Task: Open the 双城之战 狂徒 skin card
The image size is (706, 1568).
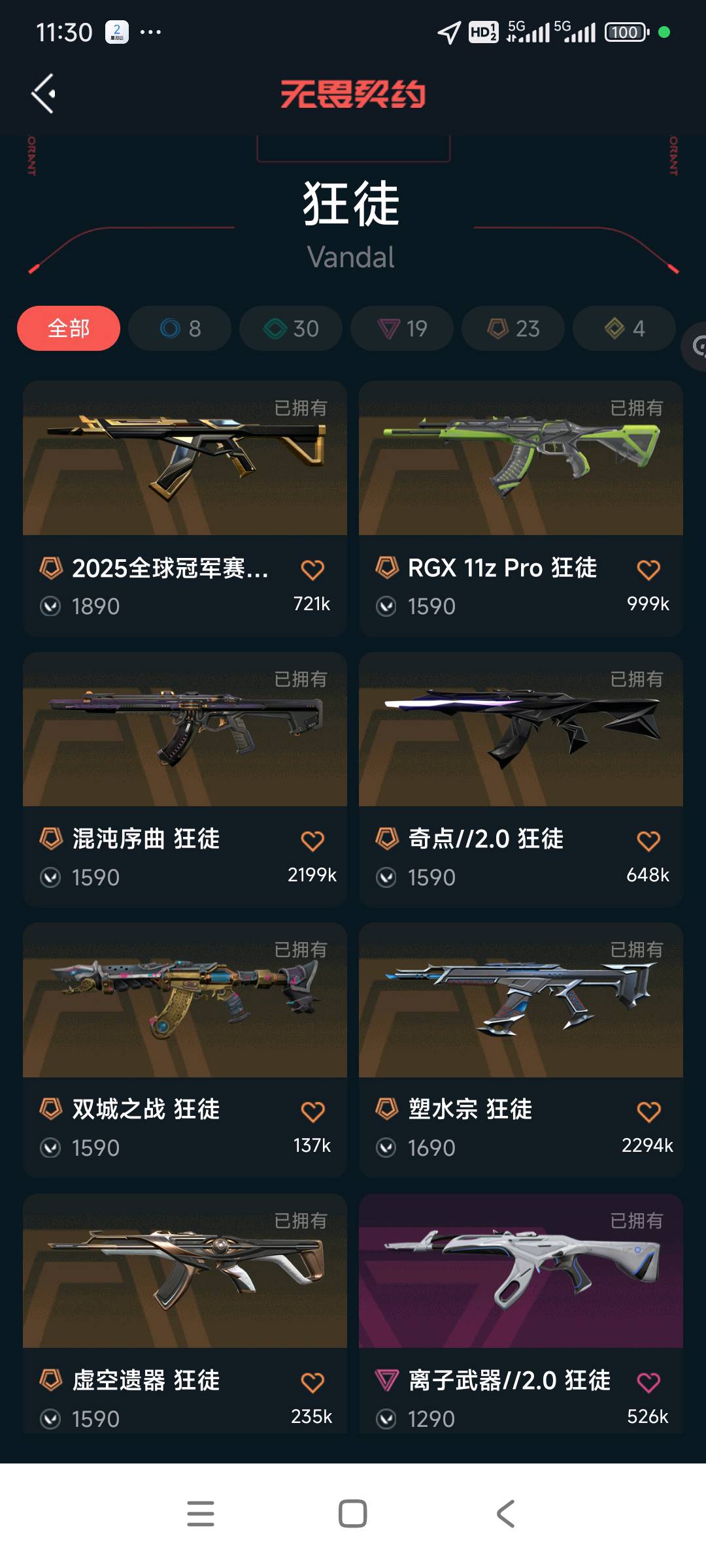Action: [x=185, y=1000]
